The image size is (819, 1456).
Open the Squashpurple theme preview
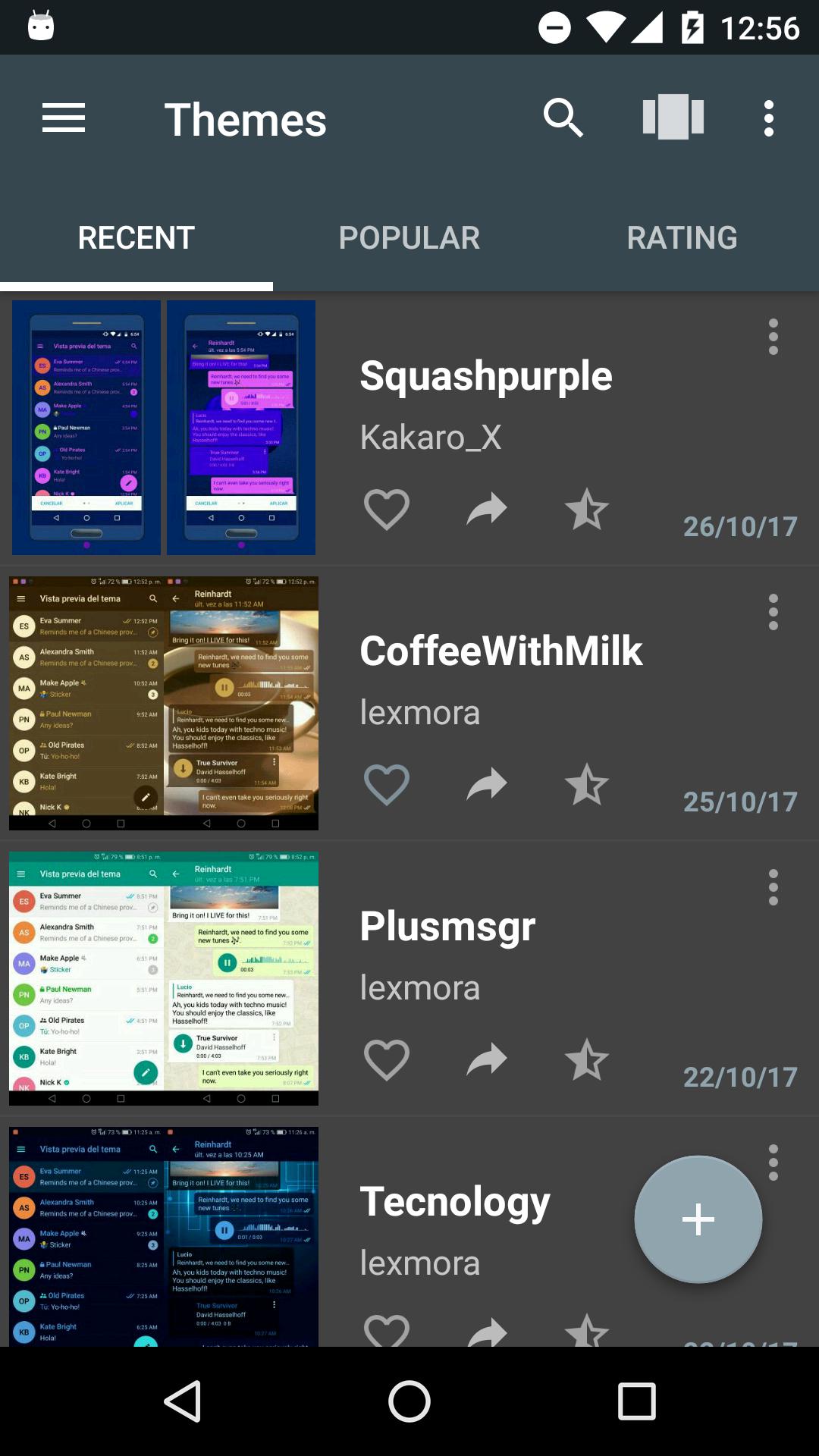[164, 428]
